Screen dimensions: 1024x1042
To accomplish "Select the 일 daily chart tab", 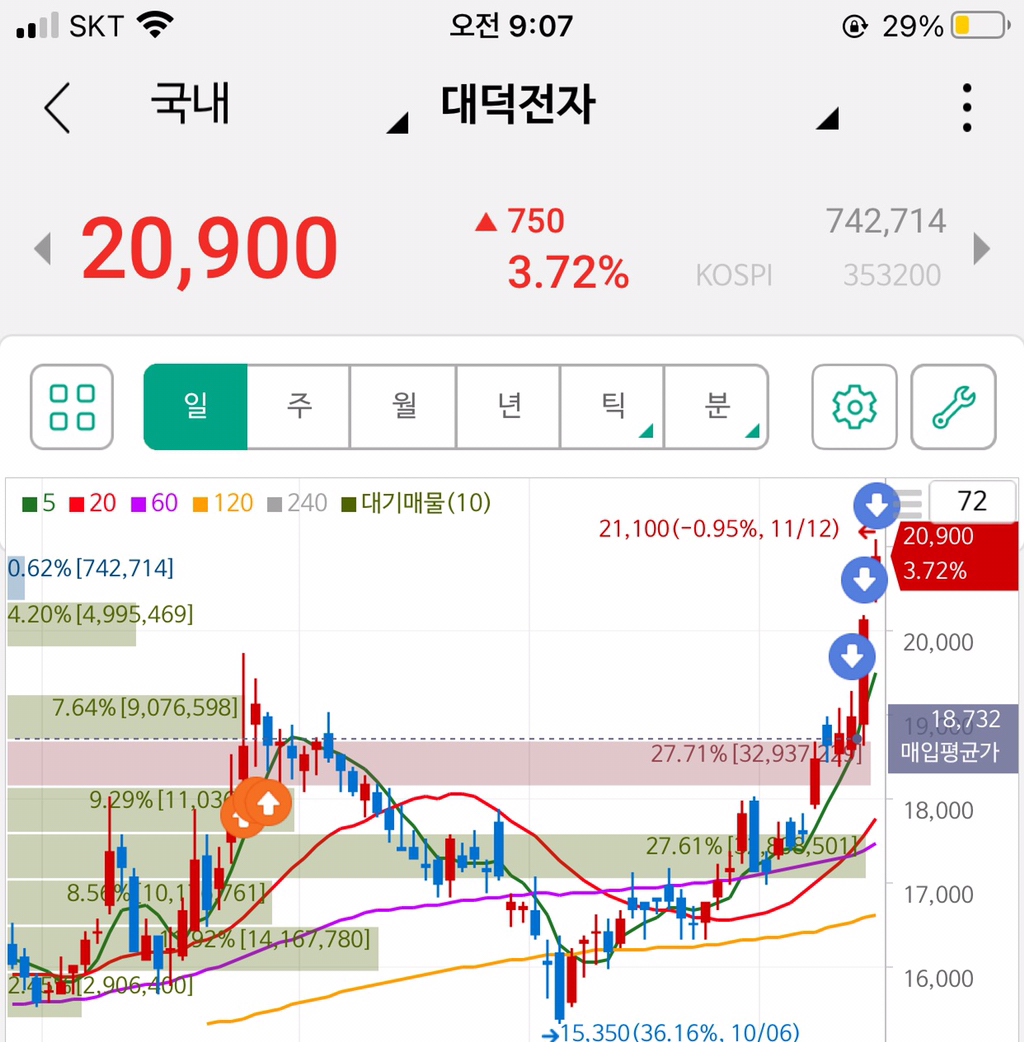I will (x=195, y=407).
